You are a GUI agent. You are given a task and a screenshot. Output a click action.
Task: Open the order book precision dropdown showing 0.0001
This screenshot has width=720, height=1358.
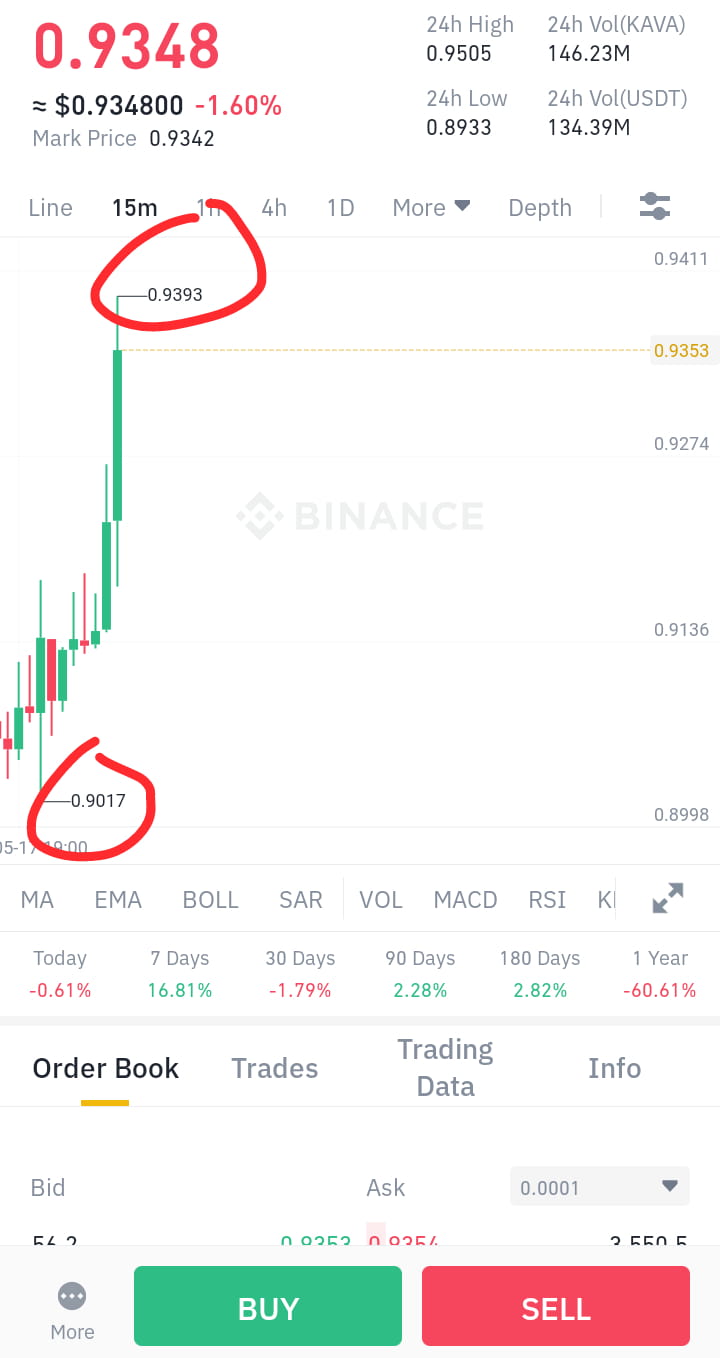[x=598, y=1186]
